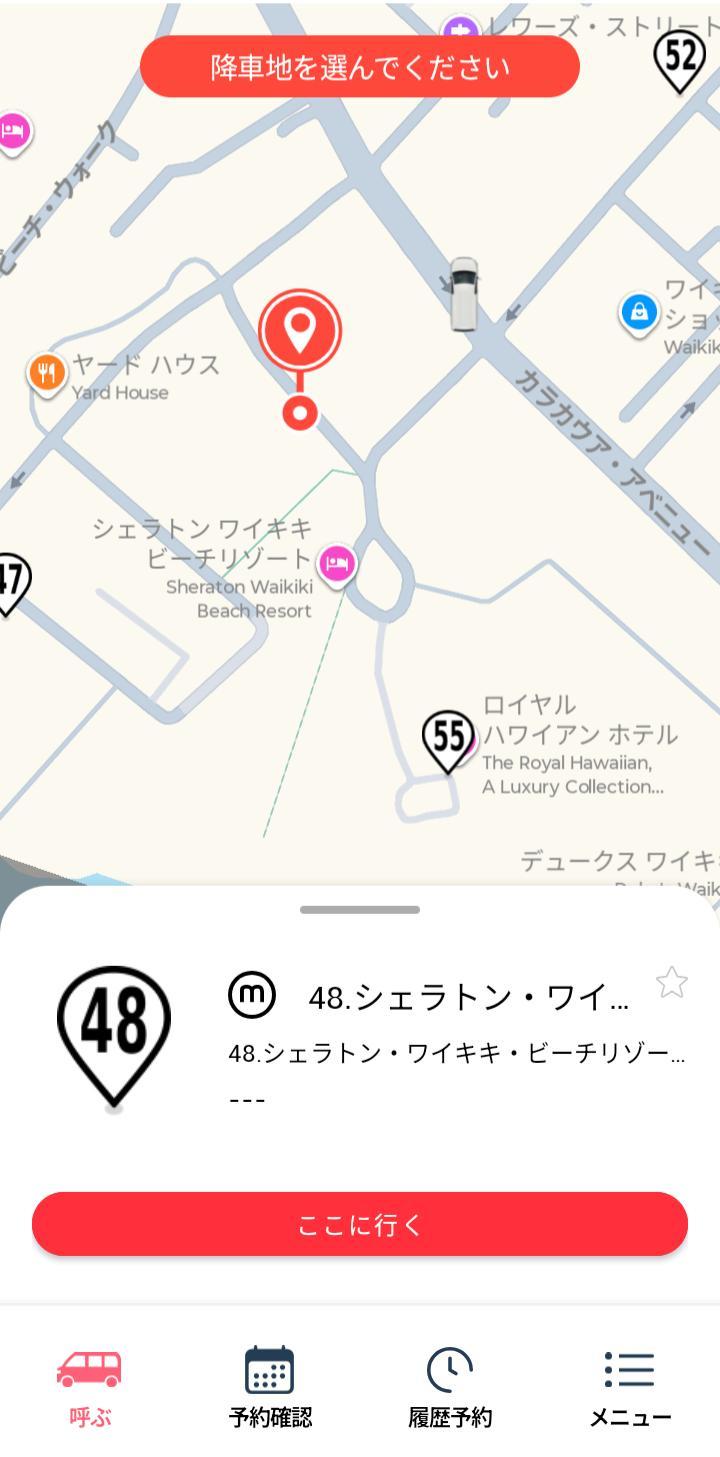Tap the Sheraton Waikiki hotel map pin
Screen dimensions: 720x1457
click(338, 564)
